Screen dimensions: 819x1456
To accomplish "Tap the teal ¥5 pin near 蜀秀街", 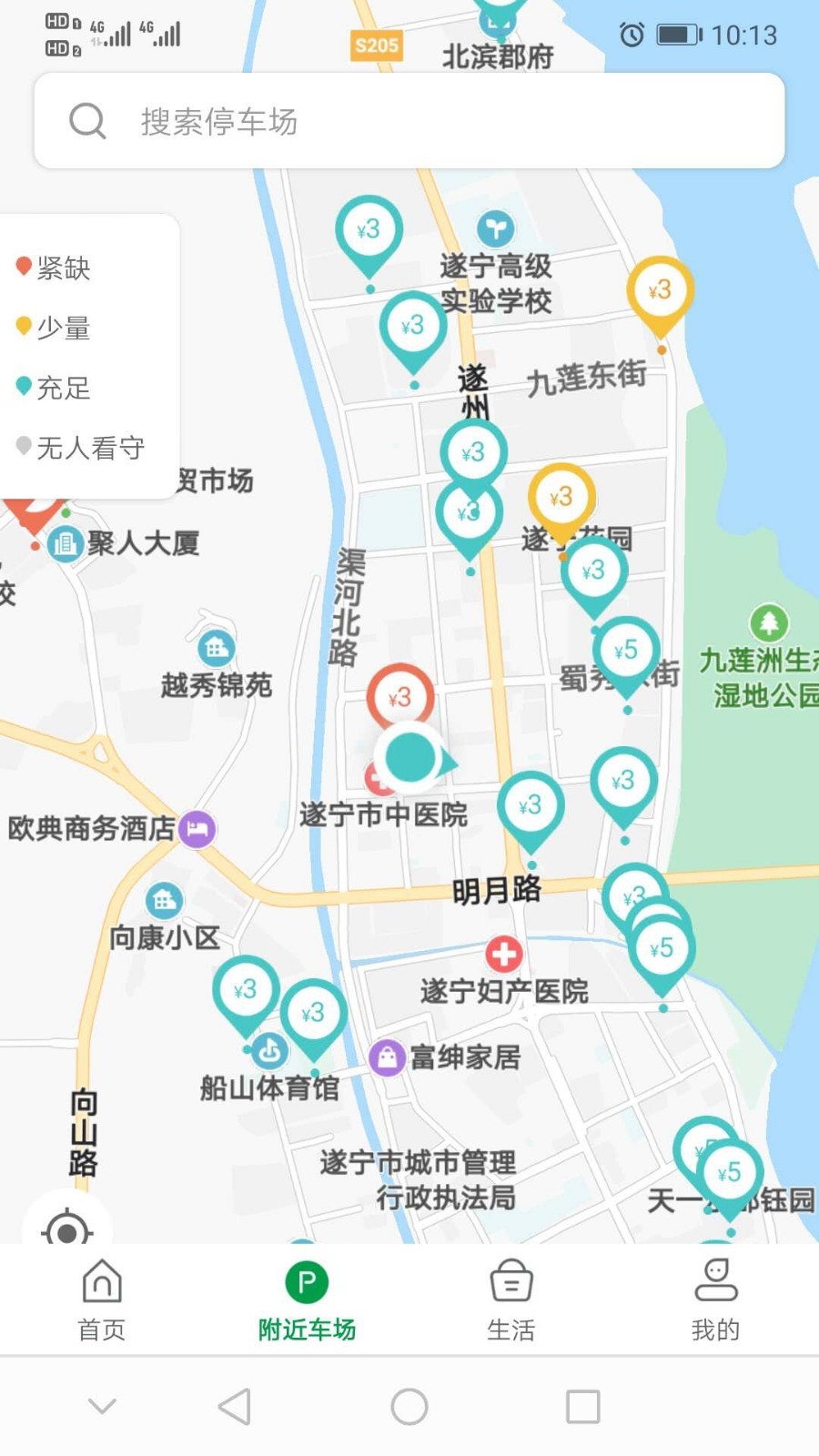I will (x=627, y=649).
